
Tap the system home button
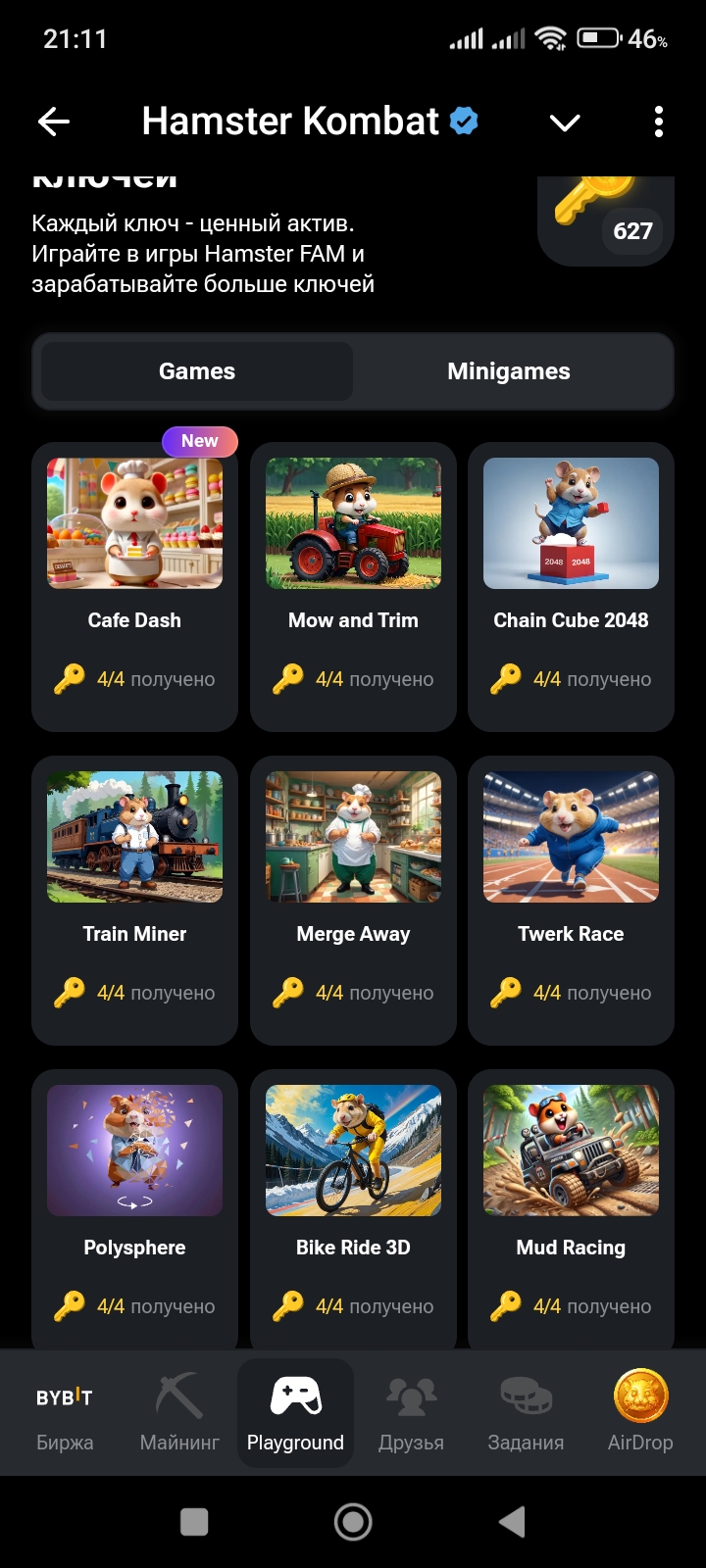[353, 1522]
